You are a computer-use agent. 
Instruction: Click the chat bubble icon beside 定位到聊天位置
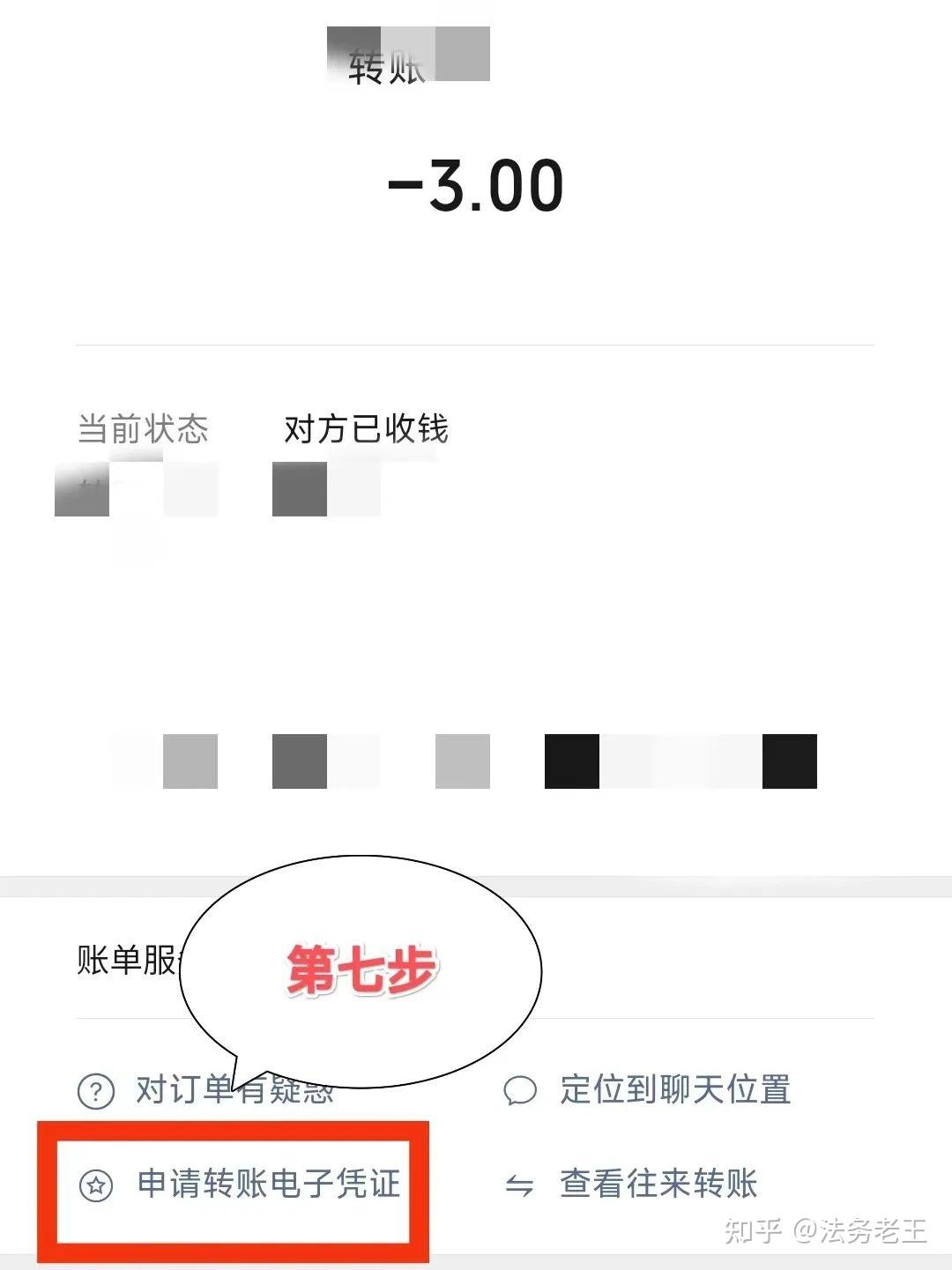[x=522, y=1091]
